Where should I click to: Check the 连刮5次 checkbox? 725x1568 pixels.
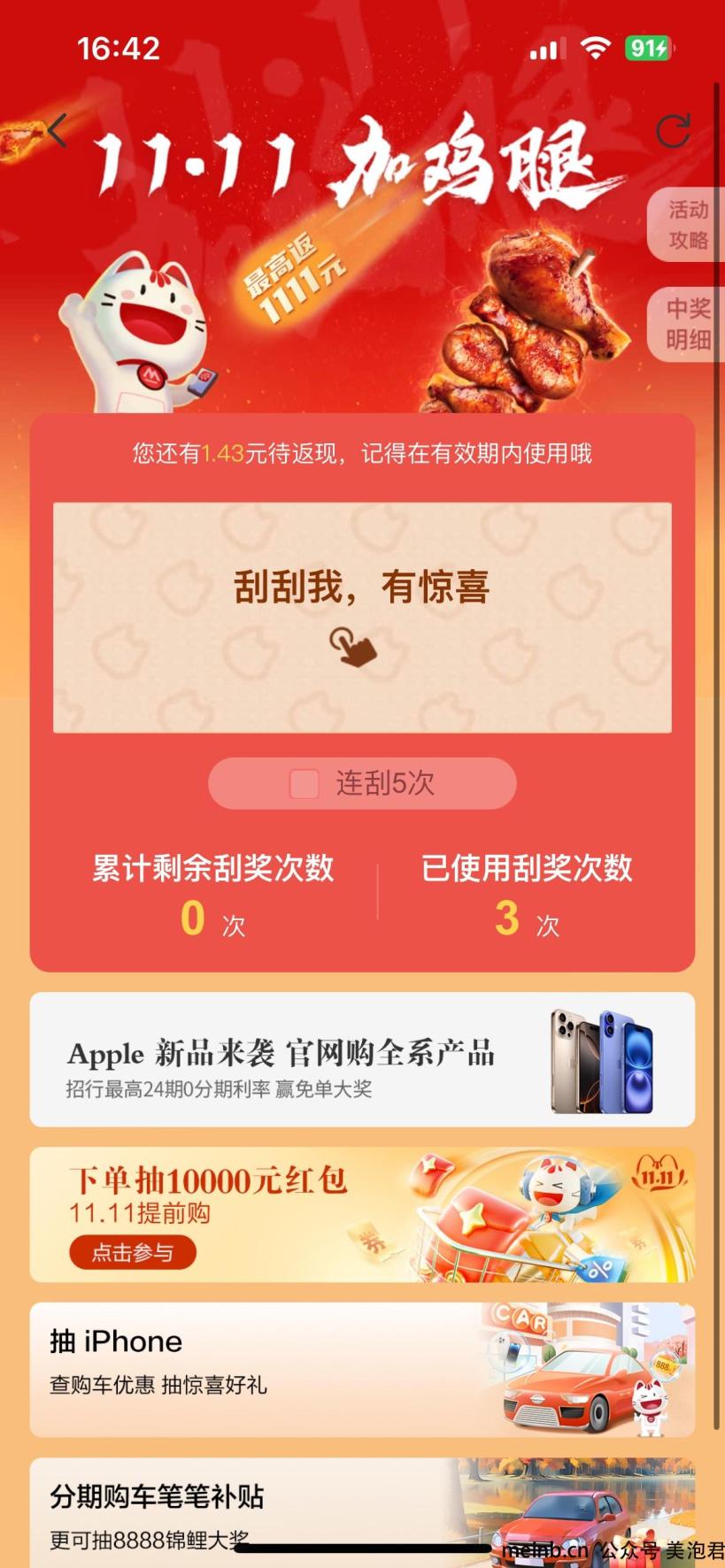[305, 783]
